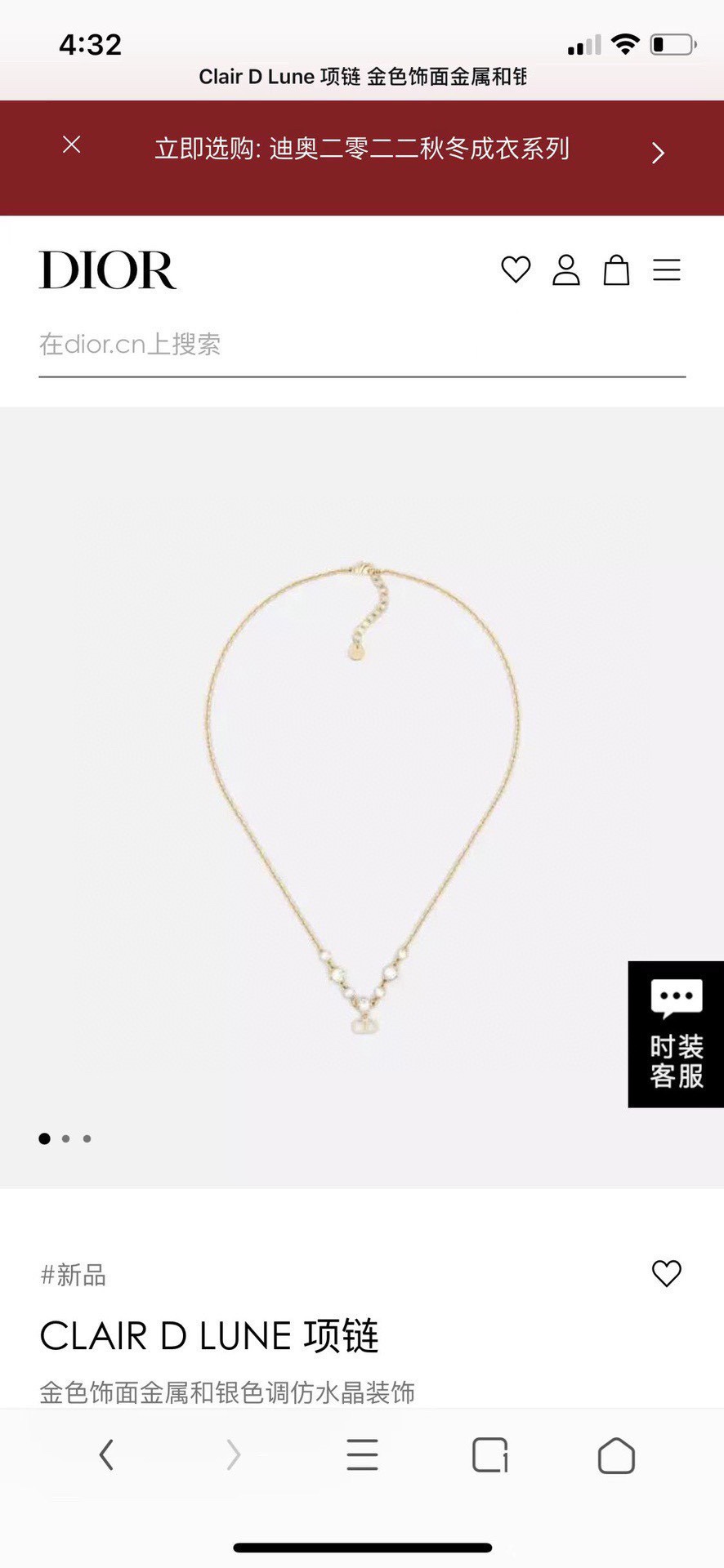Go to the browser home page
This screenshot has height=1568, width=724.
coord(616,1455)
